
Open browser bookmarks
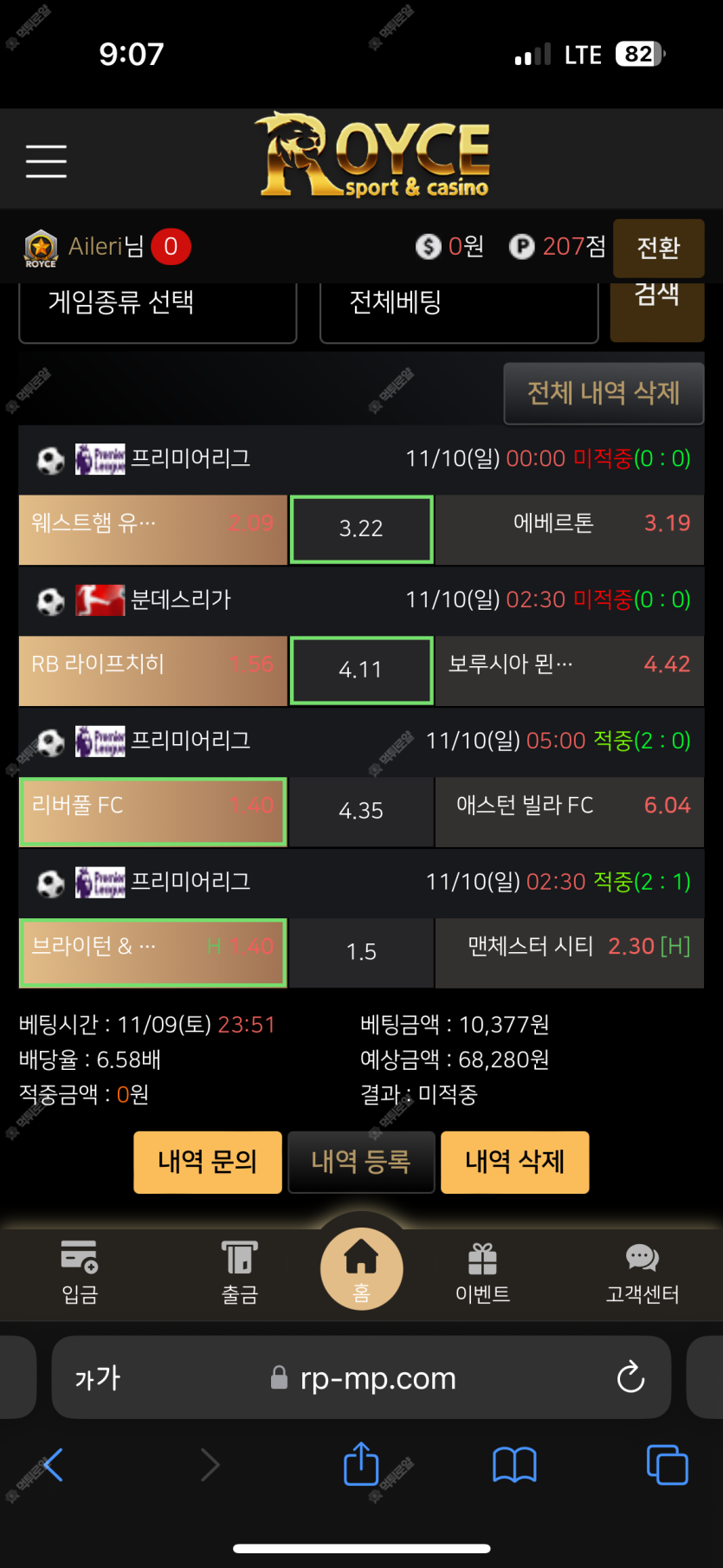[x=514, y=1465]
